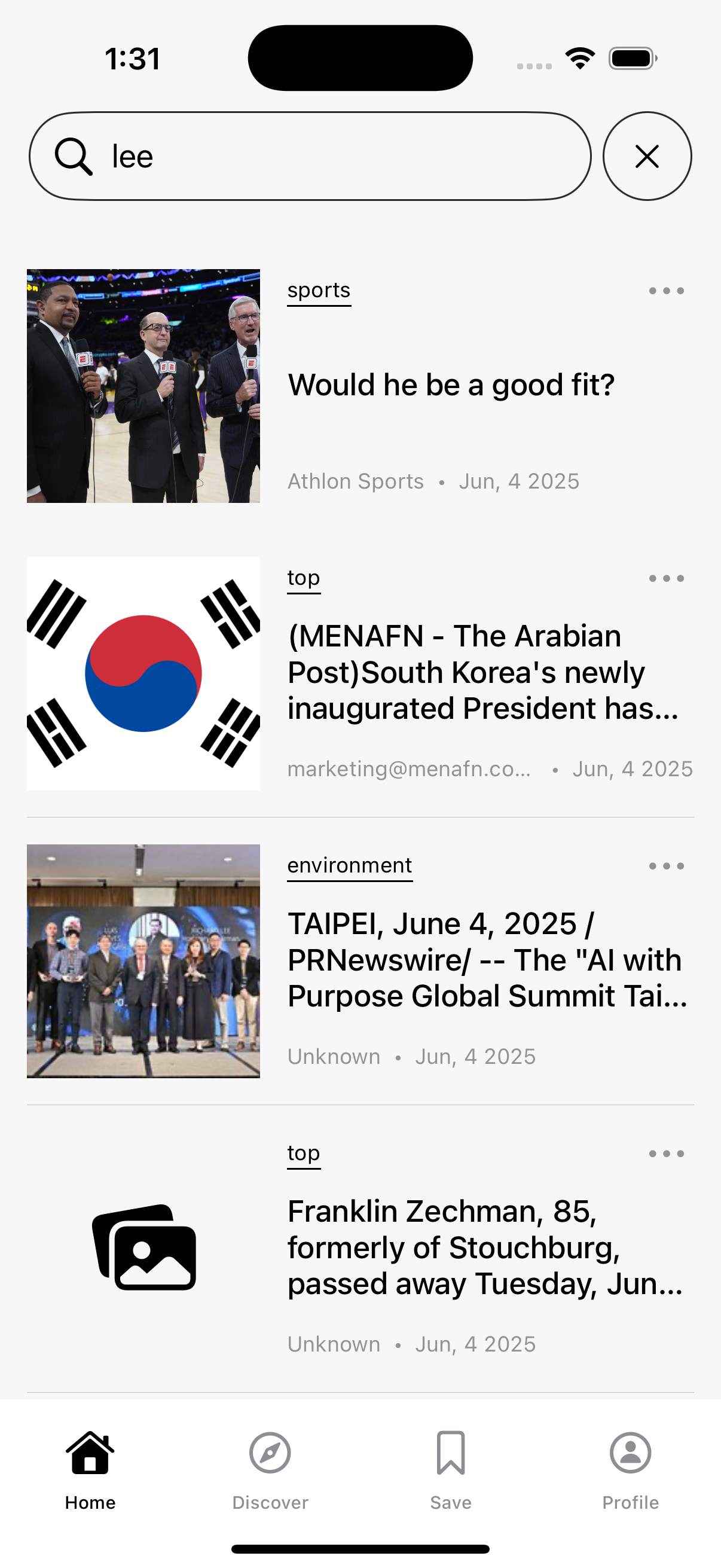
Task: Select the sports category tag
Action: coord(319,291)
